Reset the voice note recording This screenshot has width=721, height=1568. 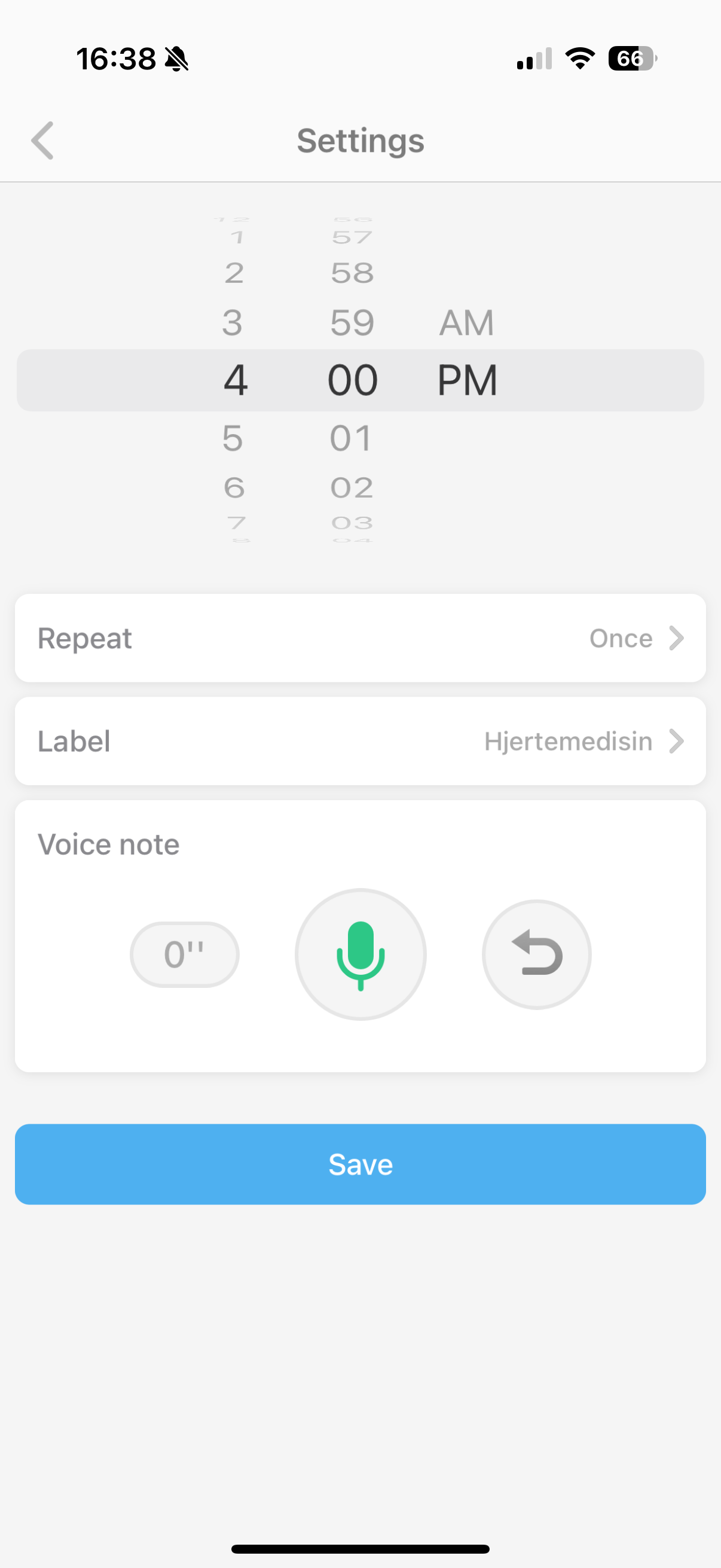tap(536, 954)
